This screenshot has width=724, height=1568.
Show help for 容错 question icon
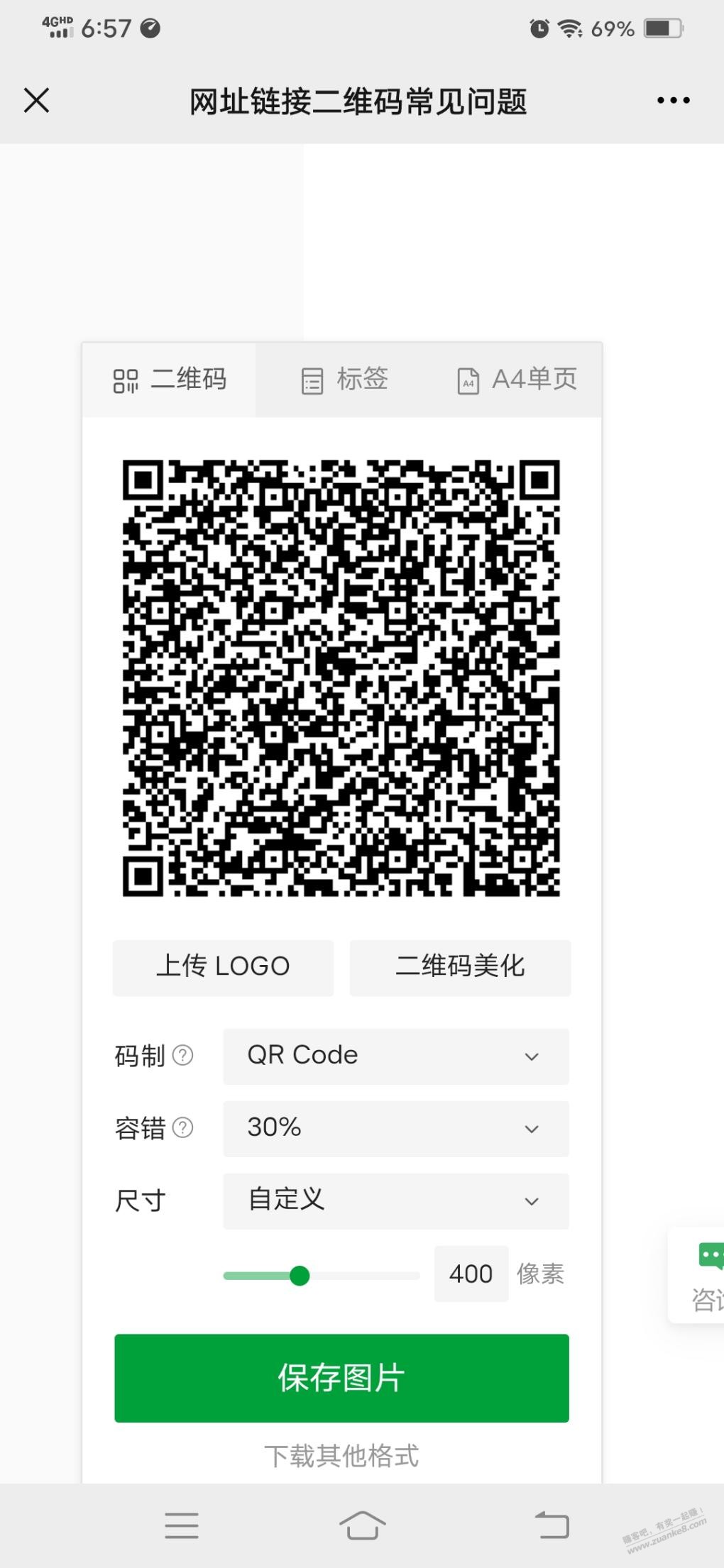click(182, 1127)
